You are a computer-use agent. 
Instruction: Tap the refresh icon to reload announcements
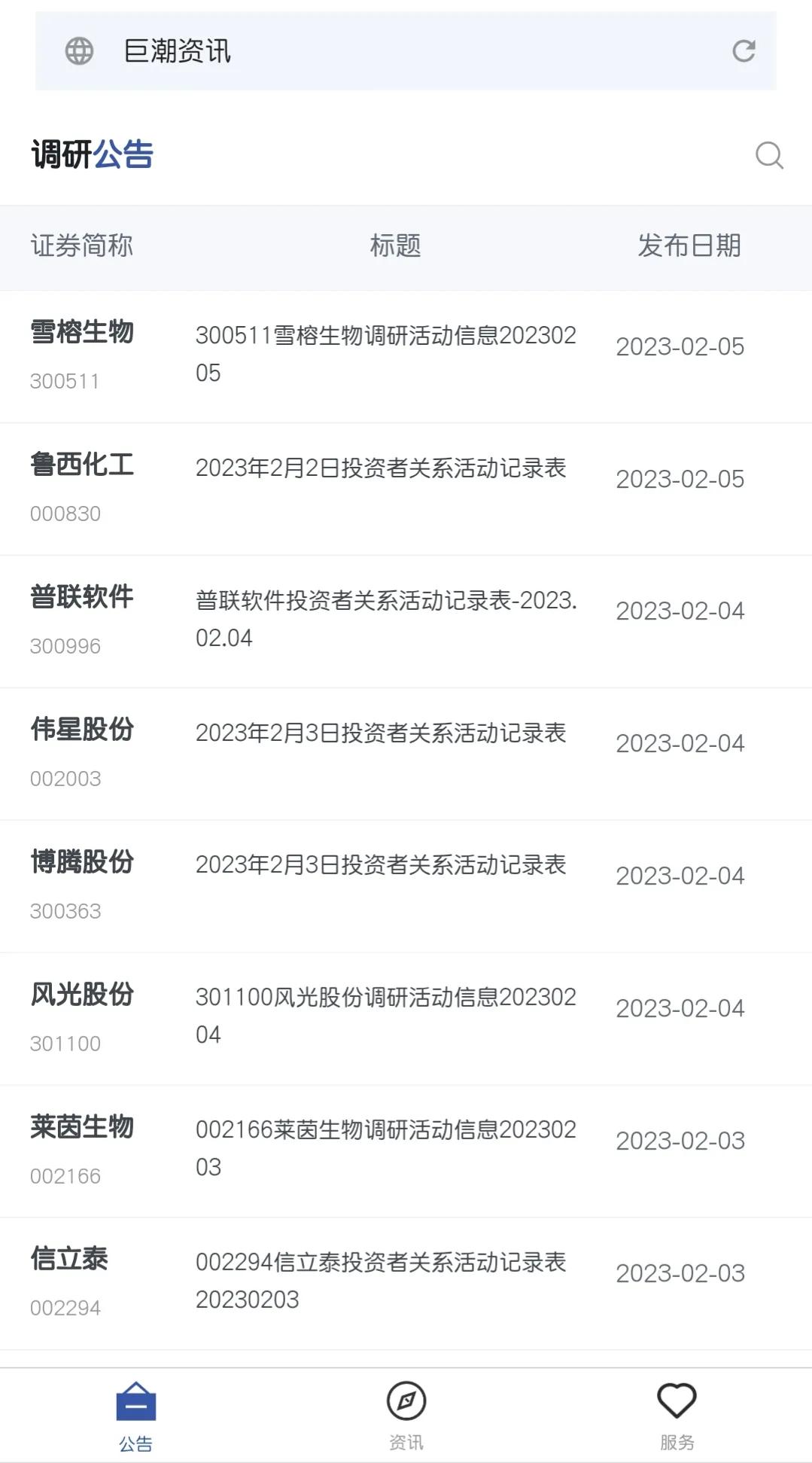point(744,52)
